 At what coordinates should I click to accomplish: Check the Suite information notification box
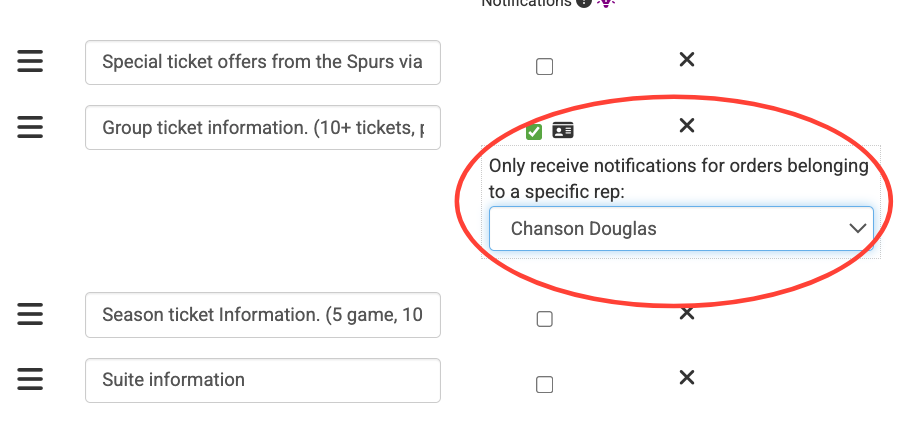coord(544,384)
